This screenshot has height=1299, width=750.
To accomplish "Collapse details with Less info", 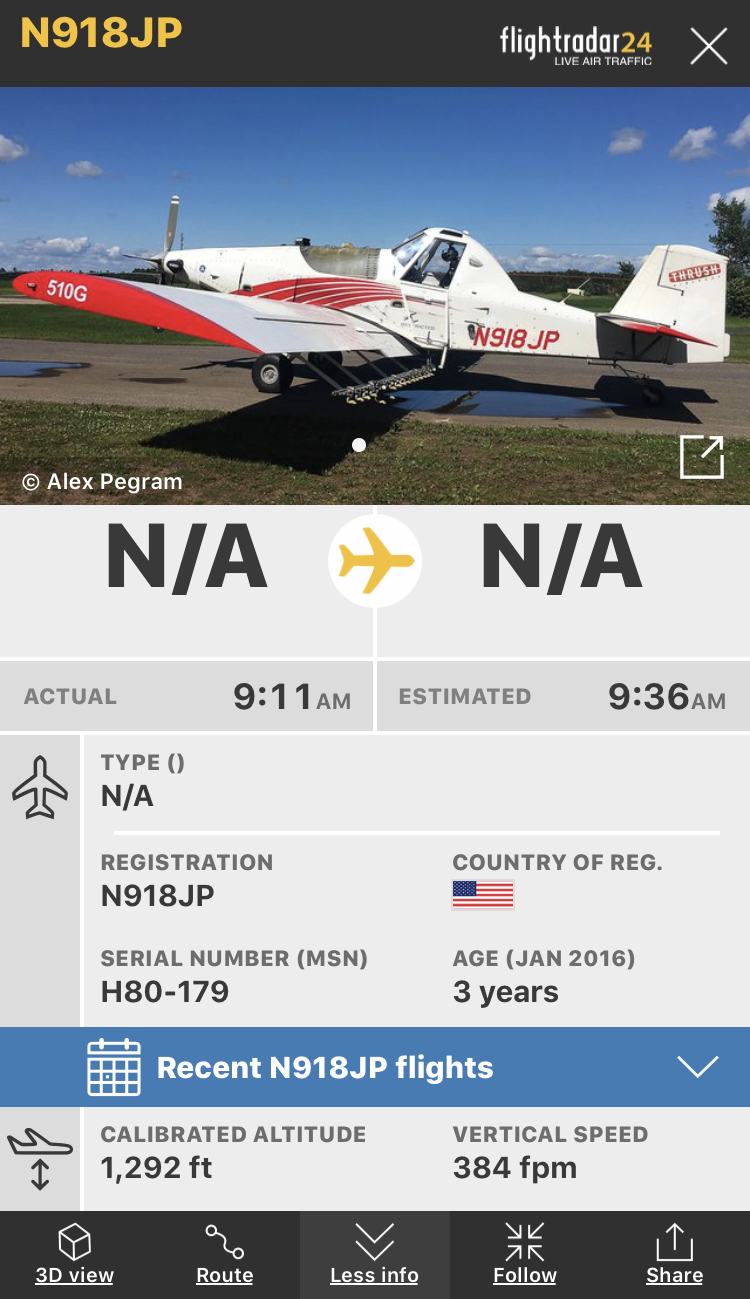I will (374, 1254).
